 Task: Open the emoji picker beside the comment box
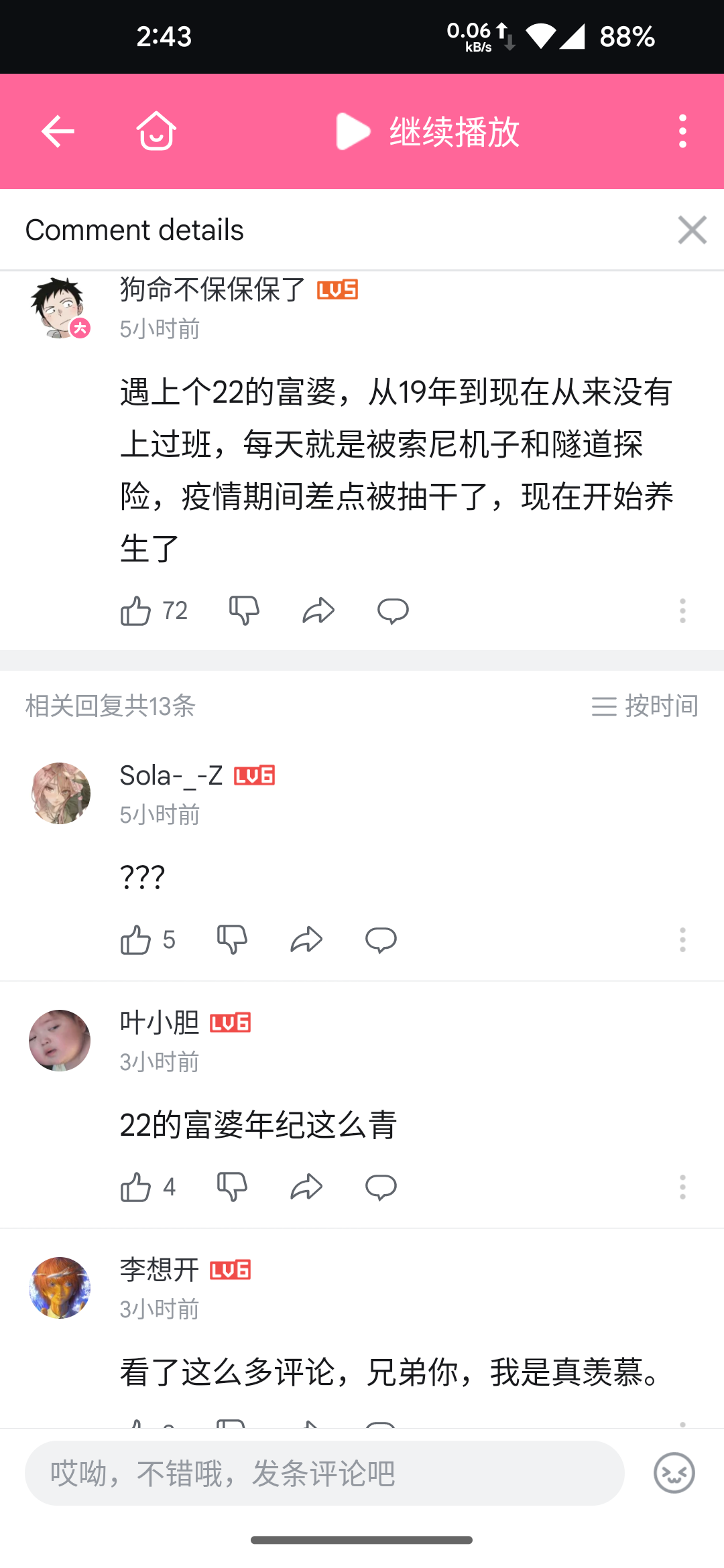[674, 1473]
